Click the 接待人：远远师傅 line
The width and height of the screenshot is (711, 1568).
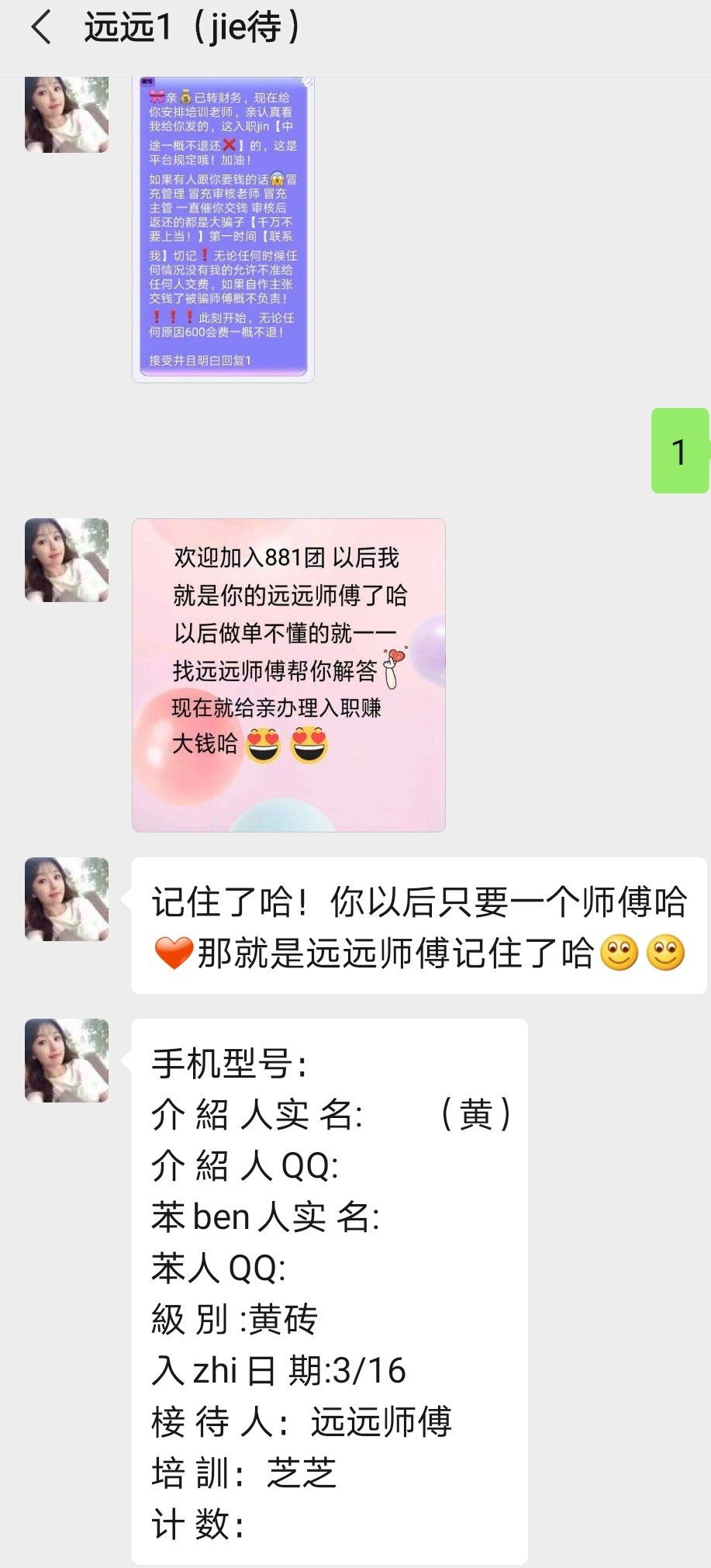point(302,1422)
